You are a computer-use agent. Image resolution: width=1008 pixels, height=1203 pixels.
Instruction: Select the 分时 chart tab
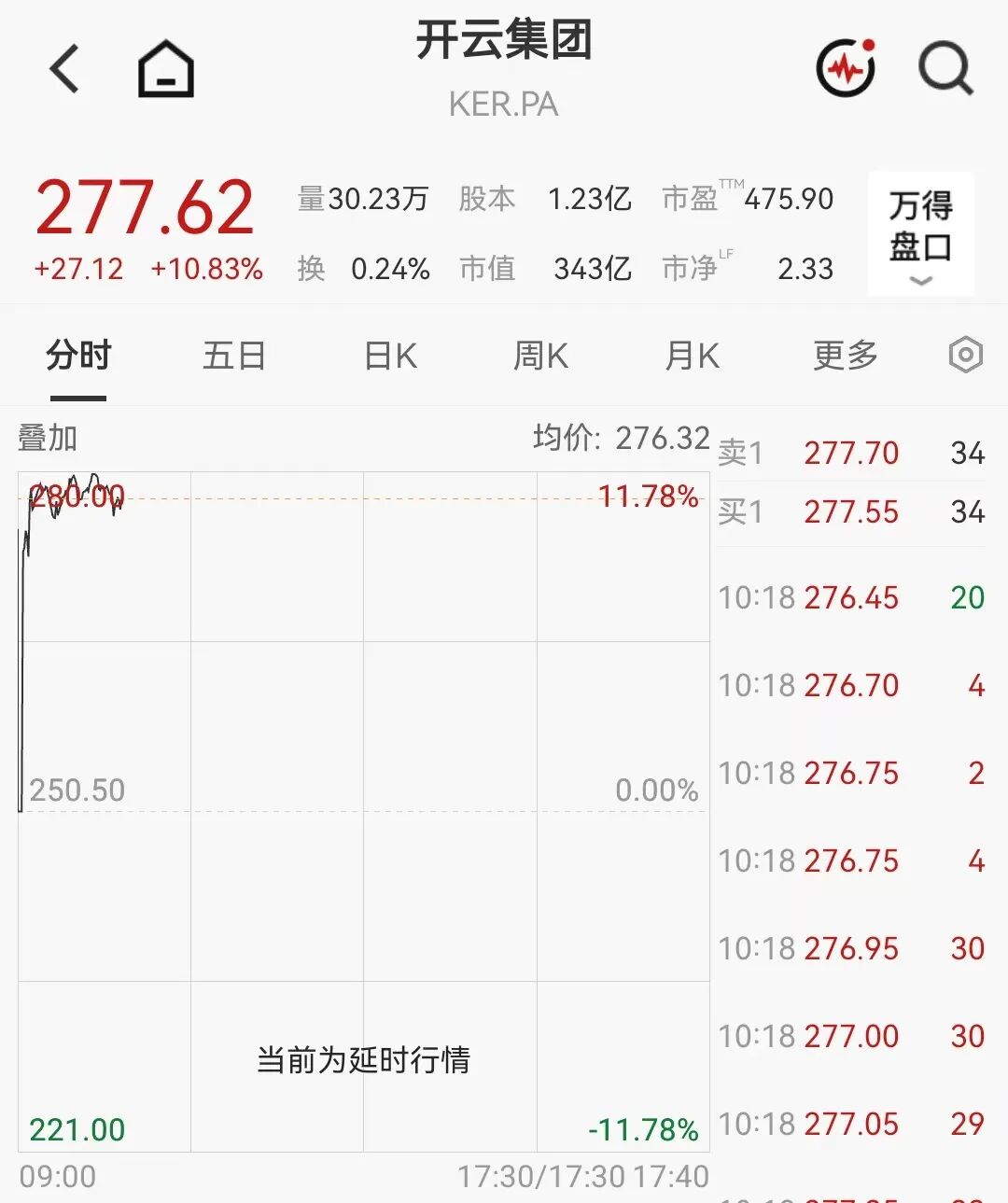(78, 356)
